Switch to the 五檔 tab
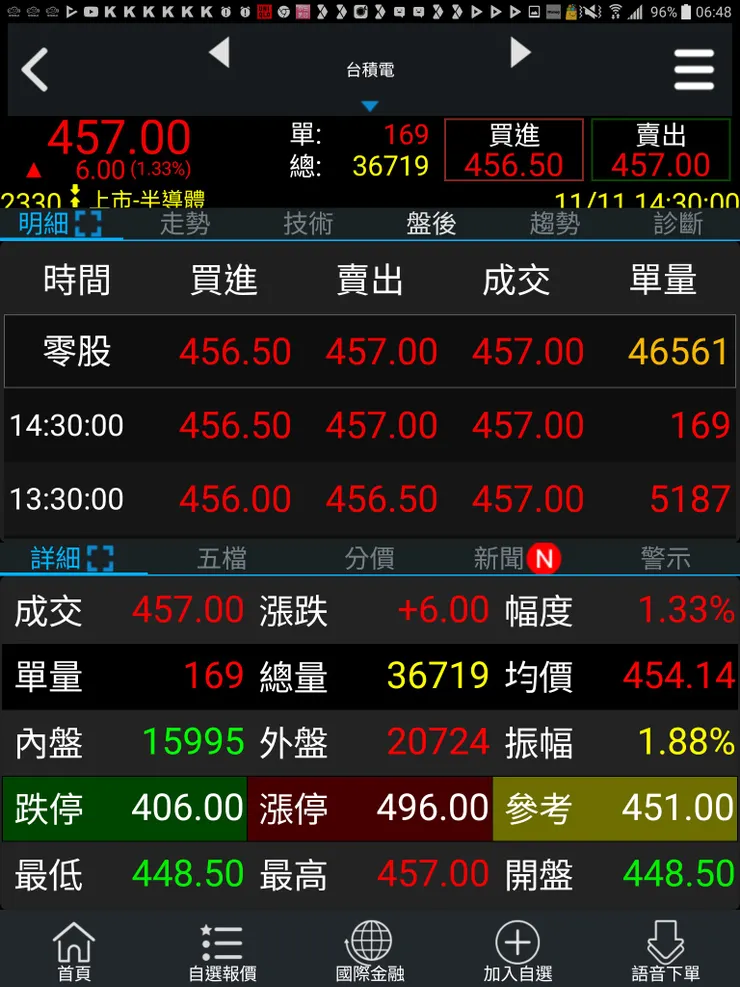The height and width of the screenshot is (987, 740). point(222,558)
